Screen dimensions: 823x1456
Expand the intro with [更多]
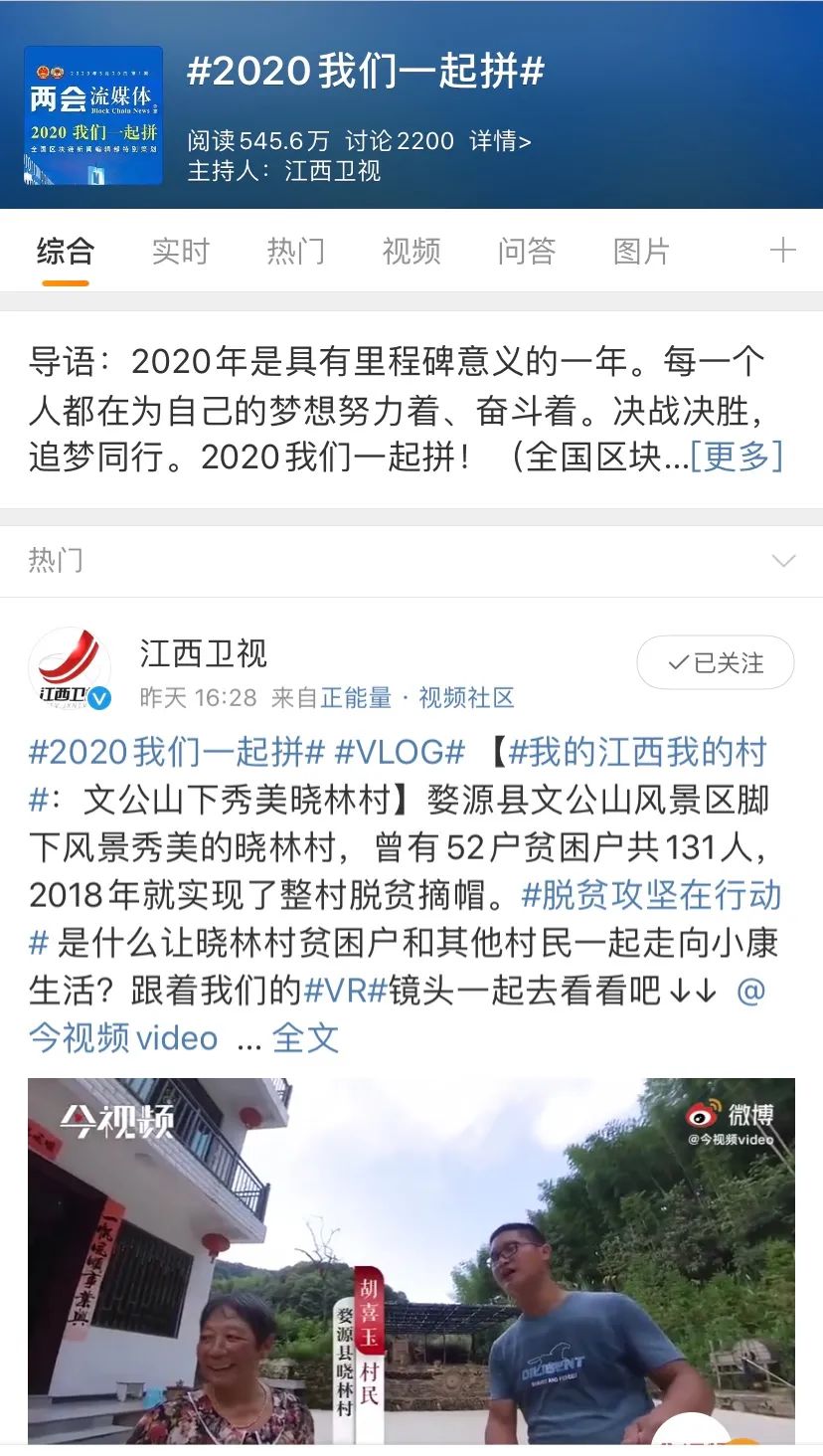tap(737, 456)
